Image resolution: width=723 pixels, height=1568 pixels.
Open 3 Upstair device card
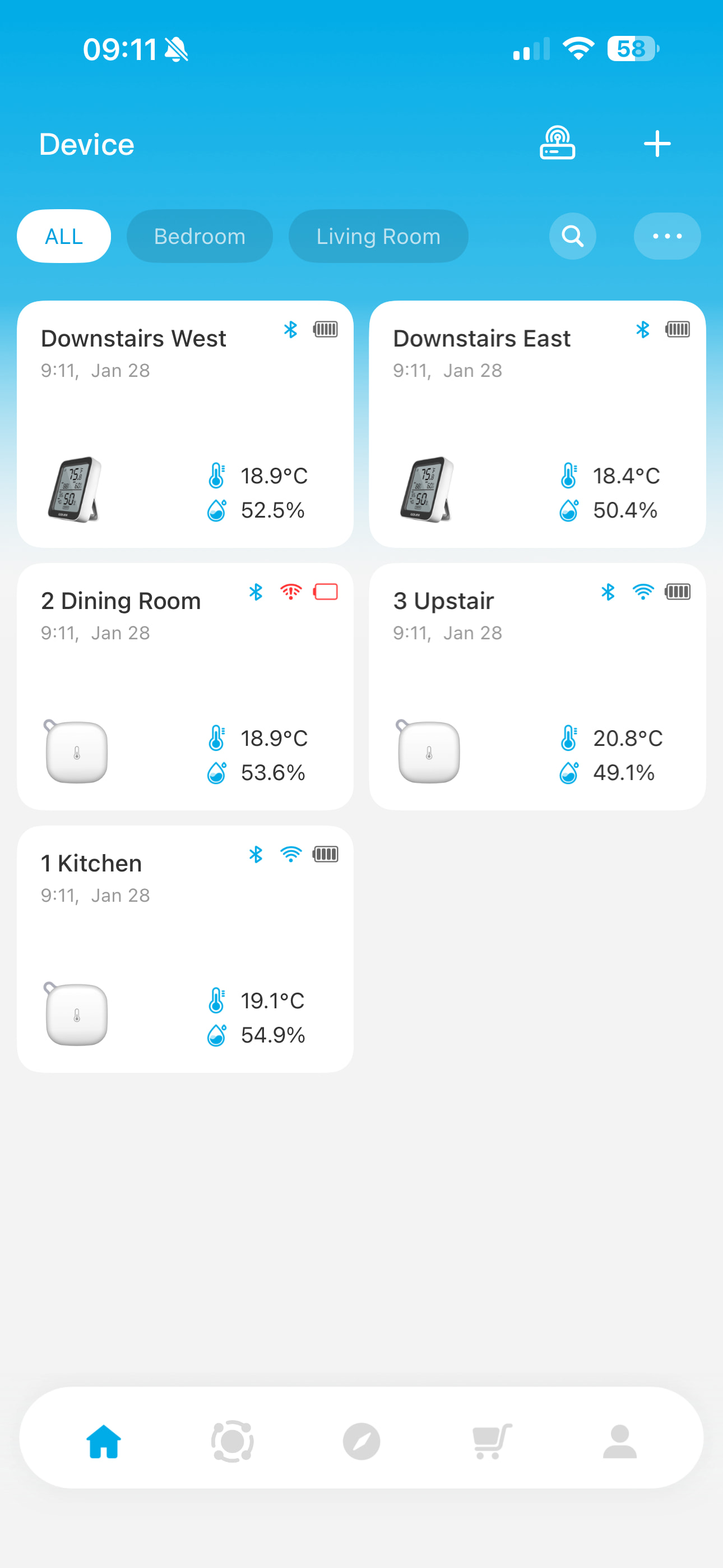pos(537,686)
